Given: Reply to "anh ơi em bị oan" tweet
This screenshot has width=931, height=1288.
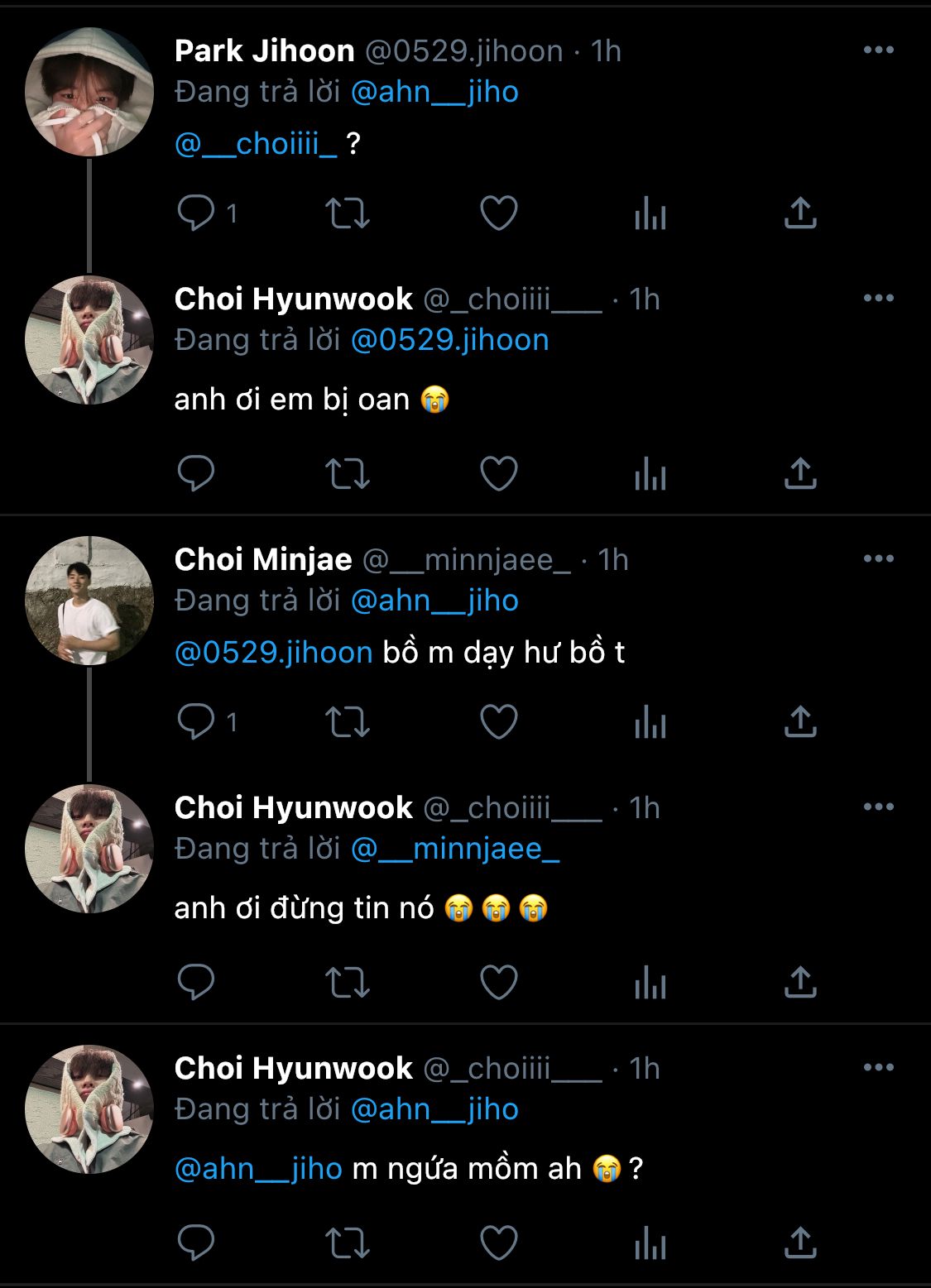Looking at the screenshot, I should 197,474.
